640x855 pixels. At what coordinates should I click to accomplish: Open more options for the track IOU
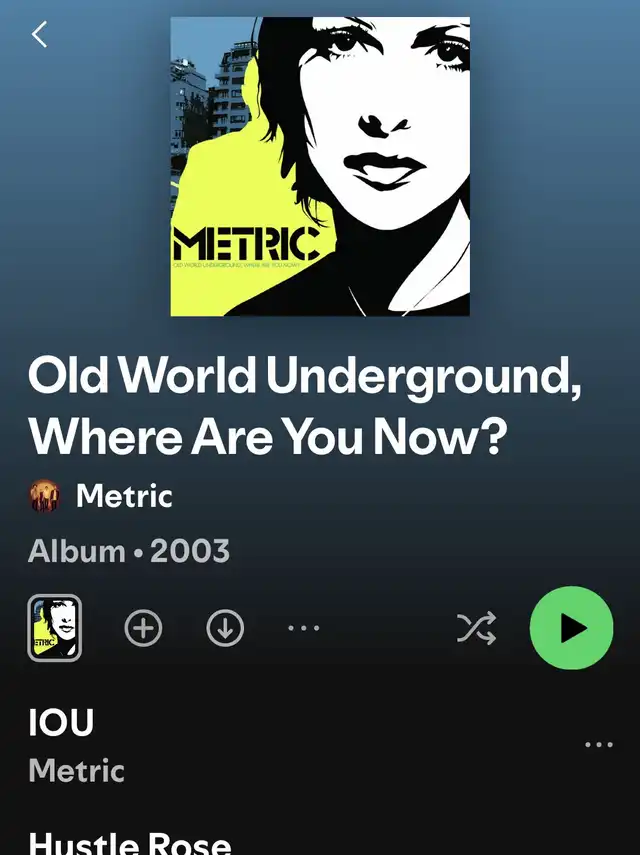(598, 745)
